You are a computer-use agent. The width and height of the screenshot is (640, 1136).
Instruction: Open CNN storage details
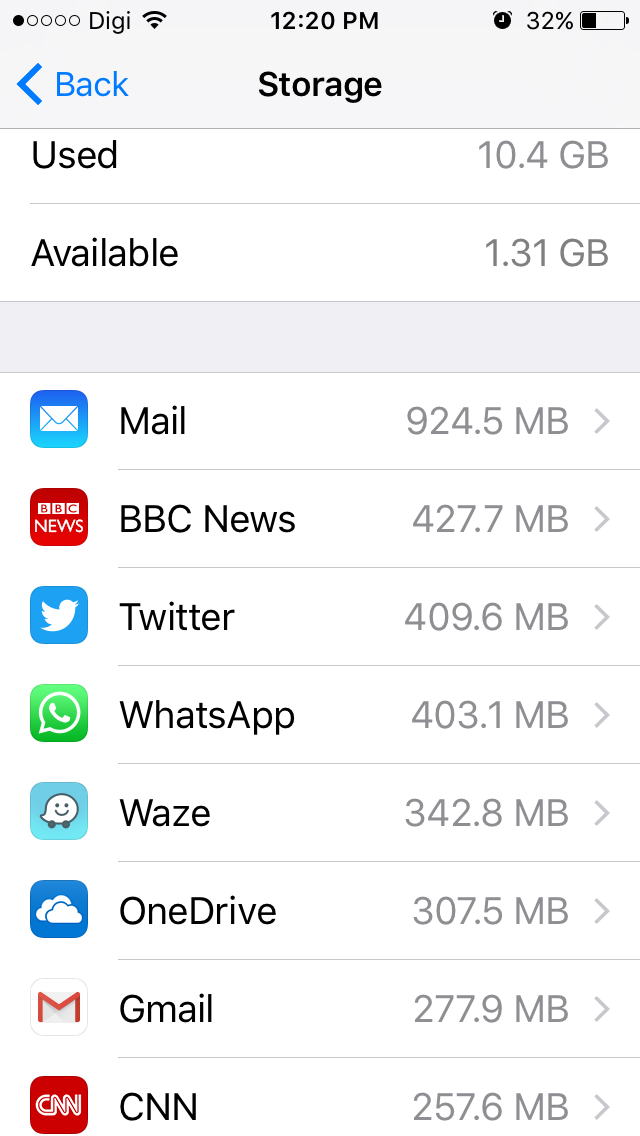[320, 1097]
